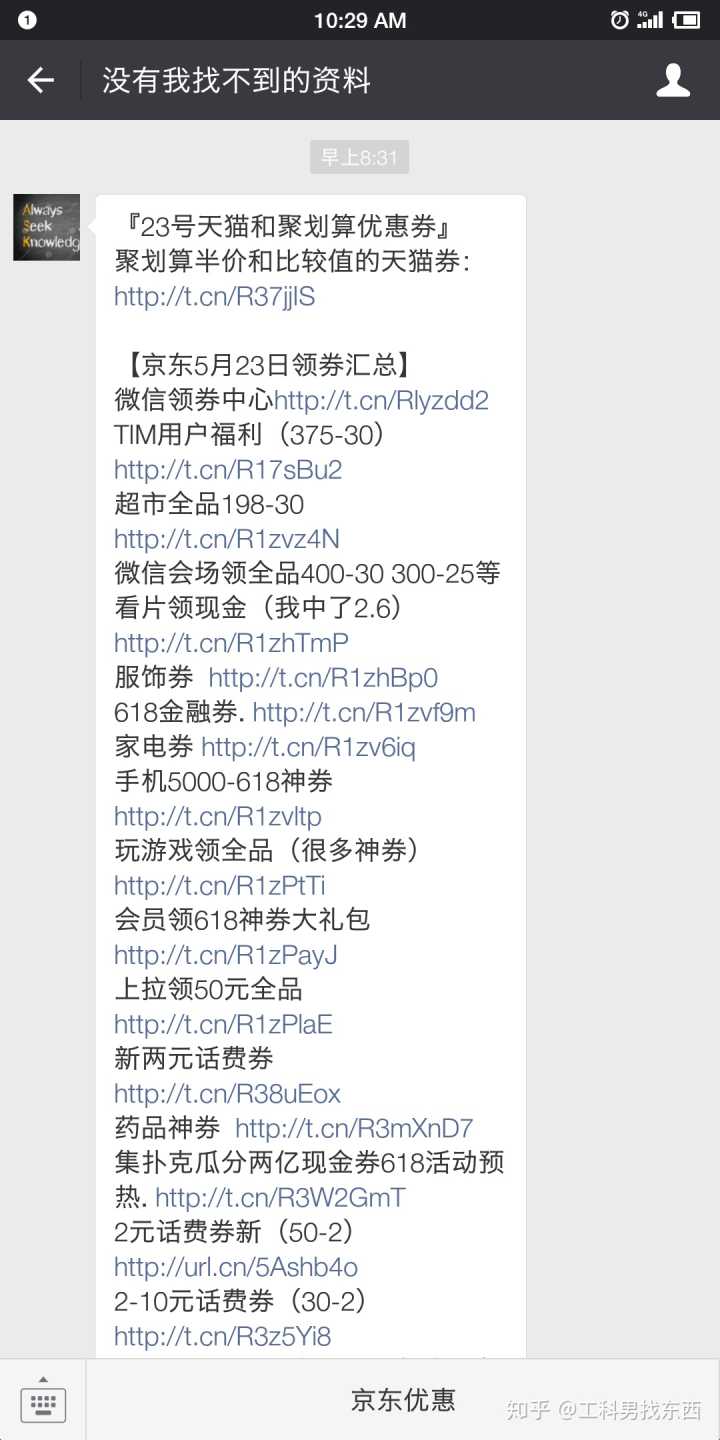Open TIM用户福利 link t.cn/R17sBu2
The width and height of the screenshot is (720, 1440).
(x=228, y=470)
